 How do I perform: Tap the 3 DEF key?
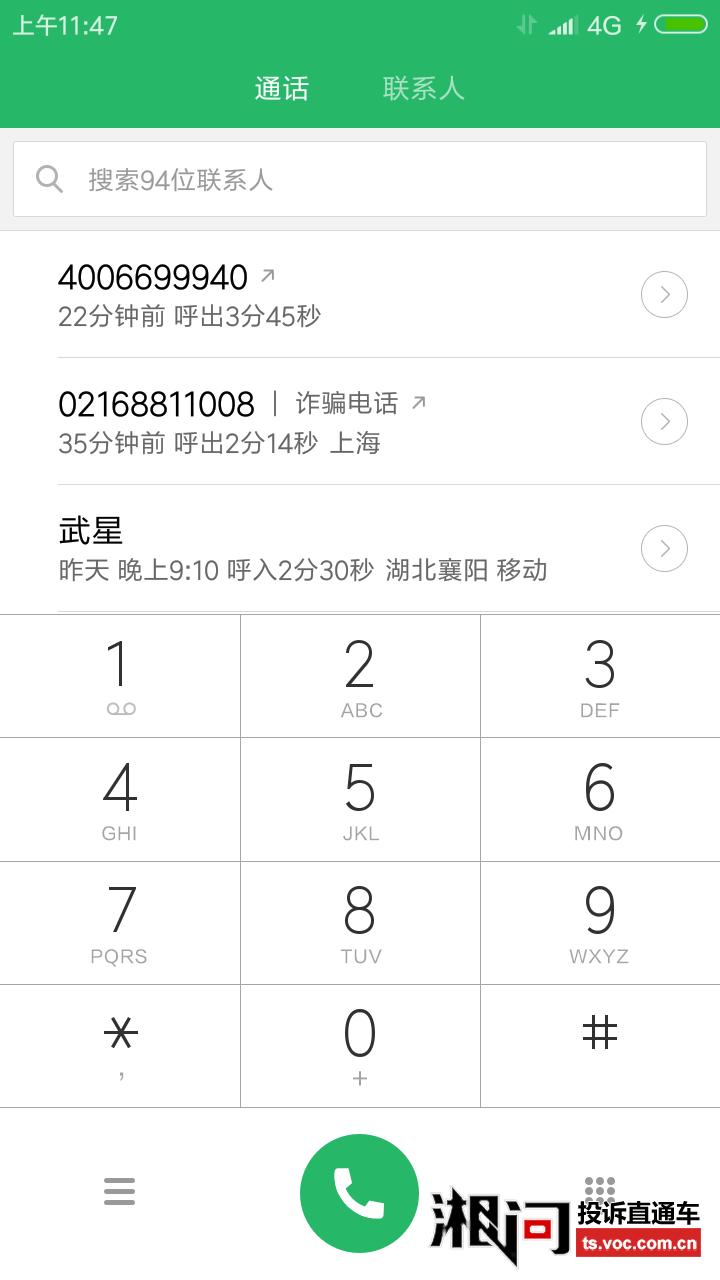tap(600, 676)
